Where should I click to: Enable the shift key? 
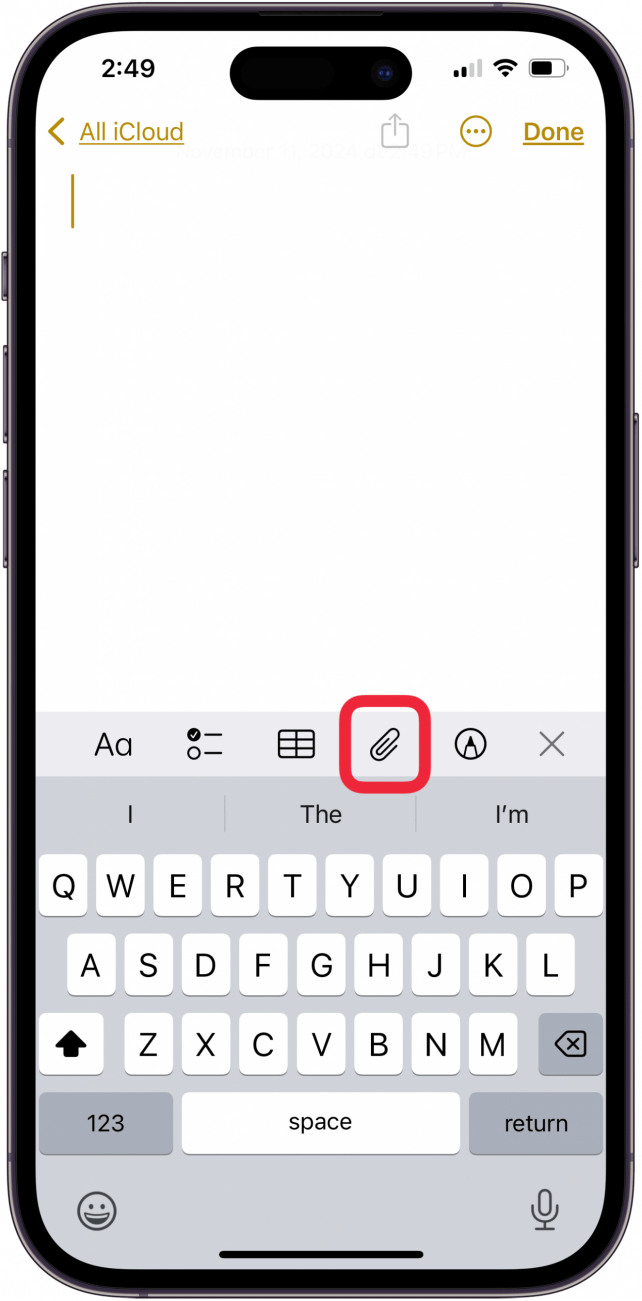click(x=71, y=1045)
